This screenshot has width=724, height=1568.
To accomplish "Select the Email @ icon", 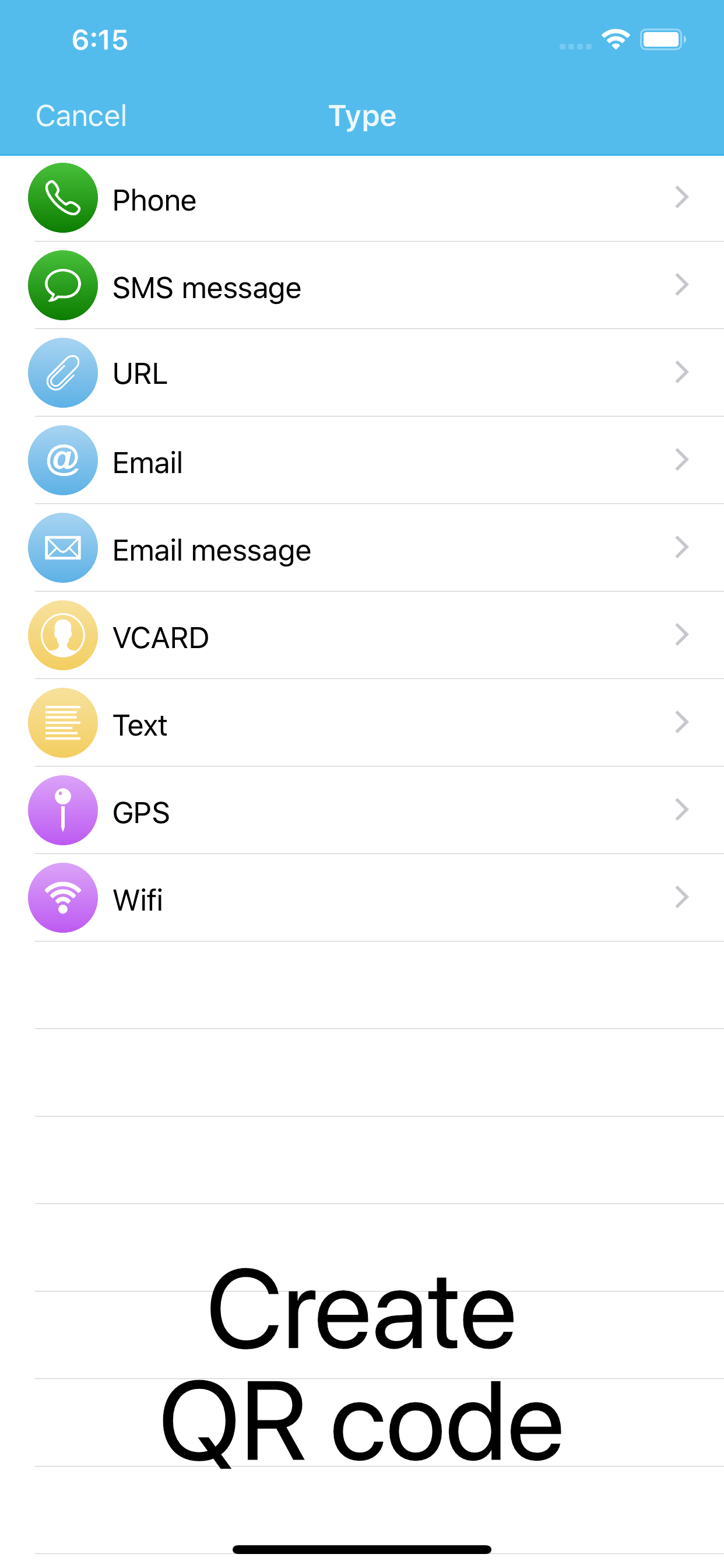I will pyautogui.click(x=63, y=460).
